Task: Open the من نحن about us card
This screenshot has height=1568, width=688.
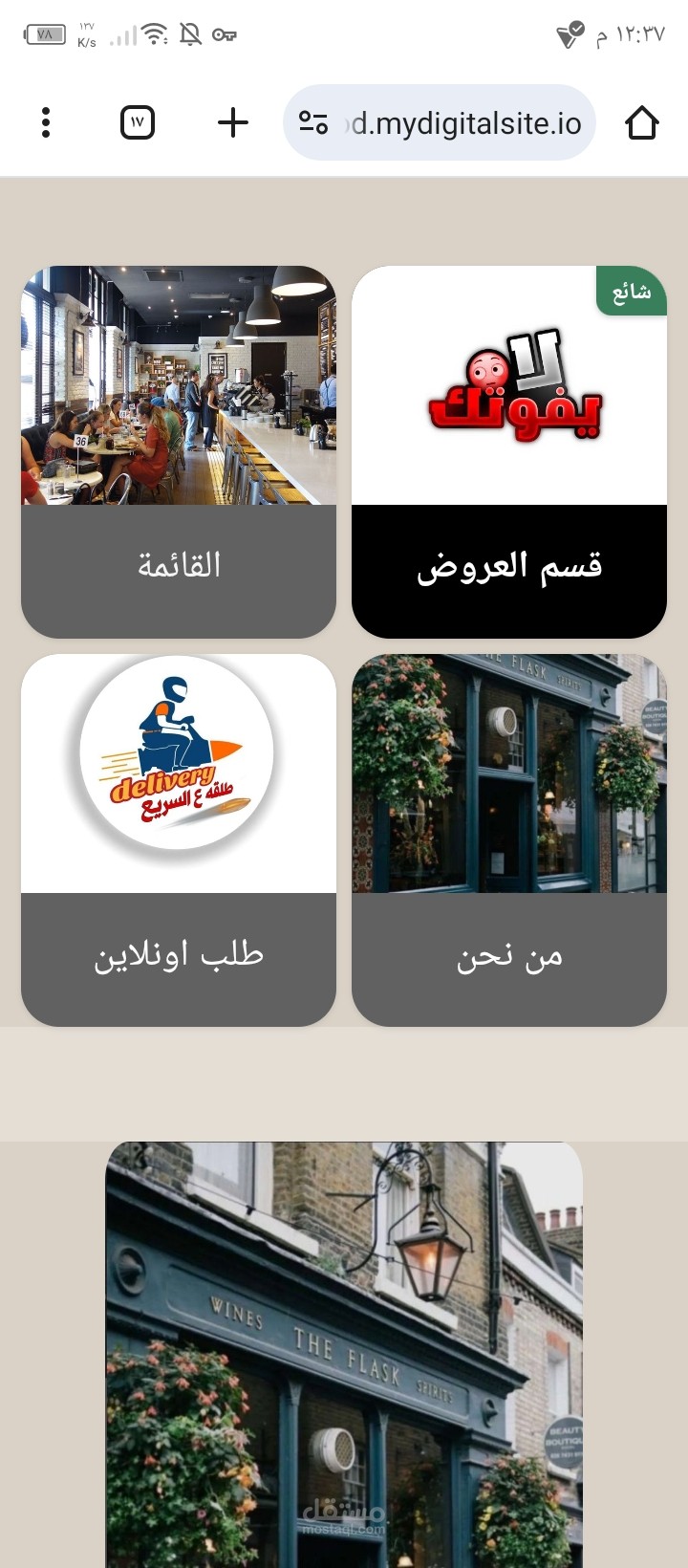Action: coord(509,840)
